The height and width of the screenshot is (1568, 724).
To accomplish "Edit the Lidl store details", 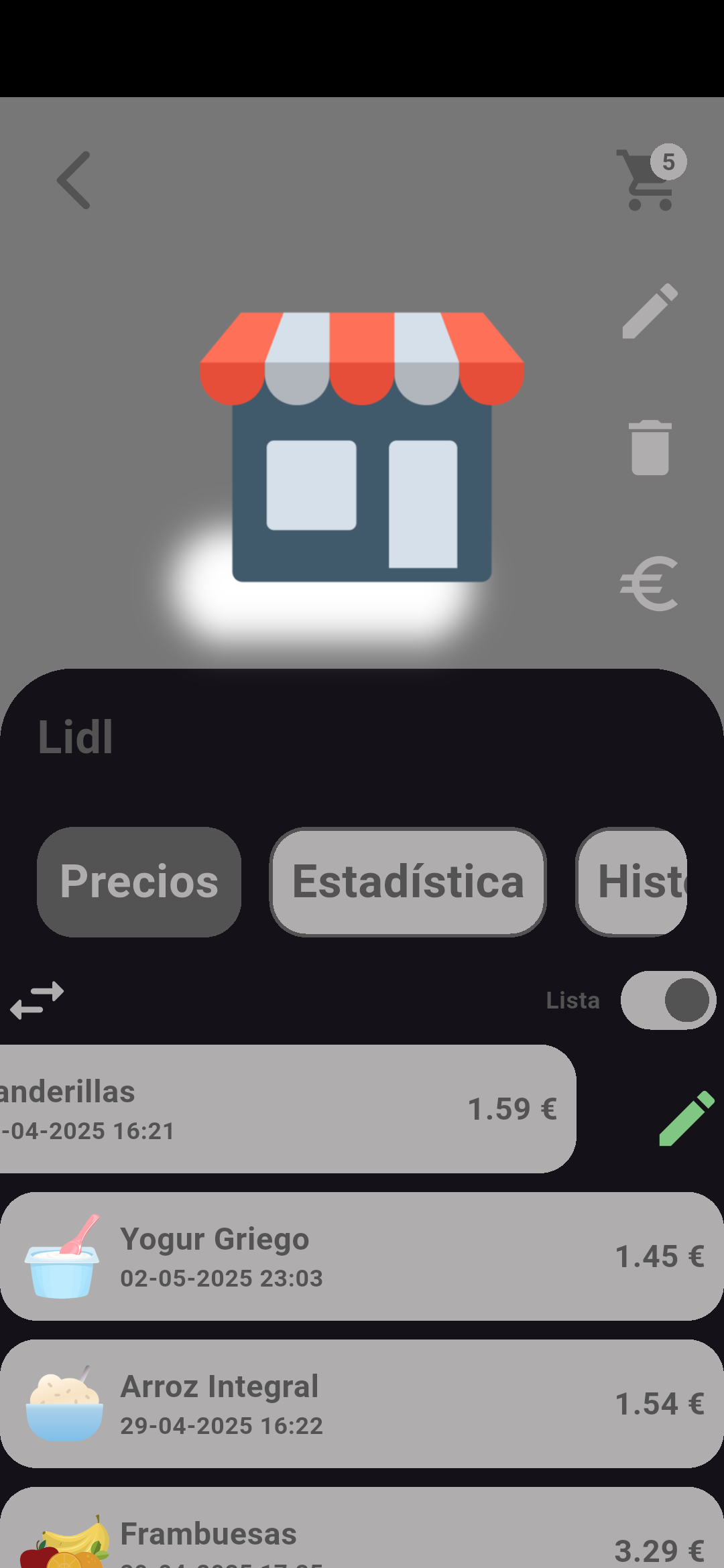I will tap(649, 311).
